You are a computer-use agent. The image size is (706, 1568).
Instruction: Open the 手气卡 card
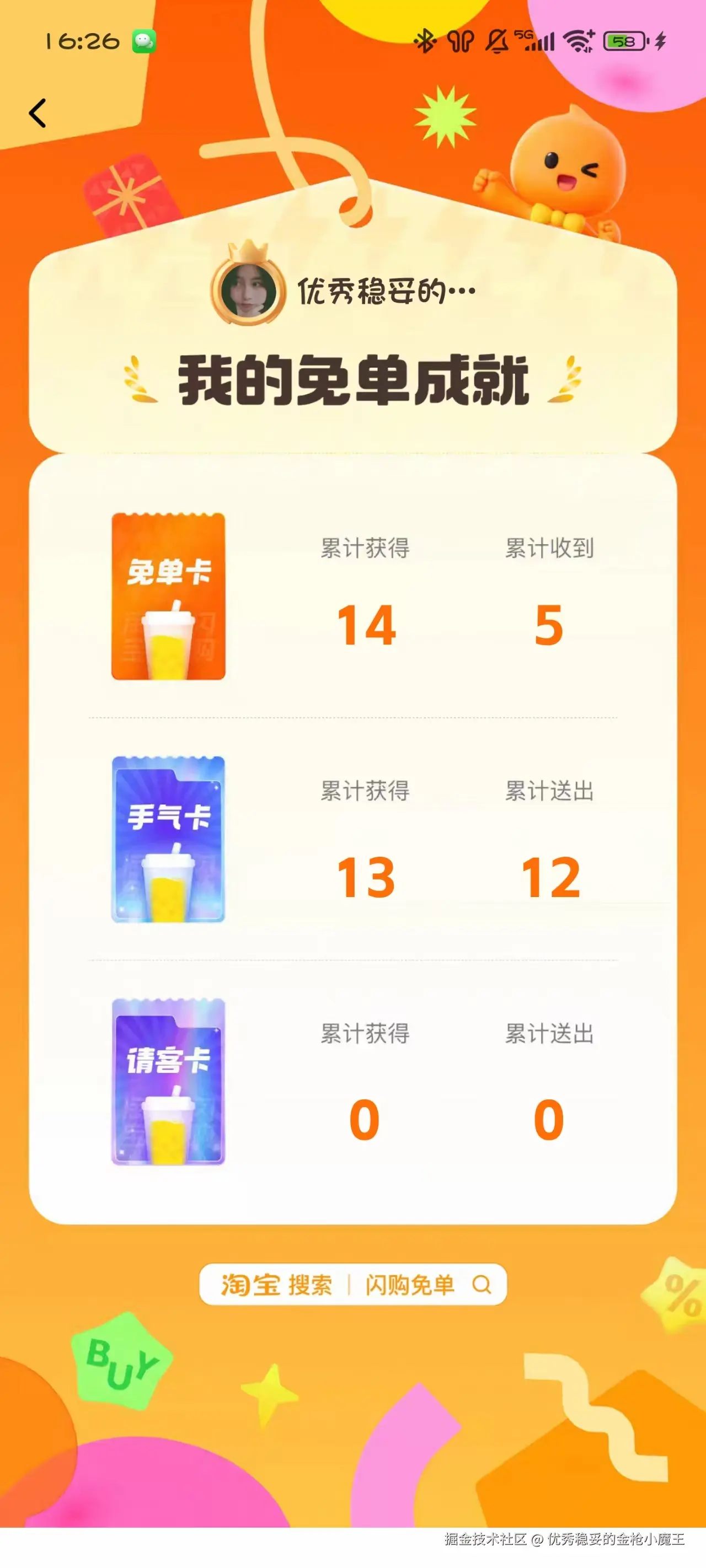tap(168, 839)
